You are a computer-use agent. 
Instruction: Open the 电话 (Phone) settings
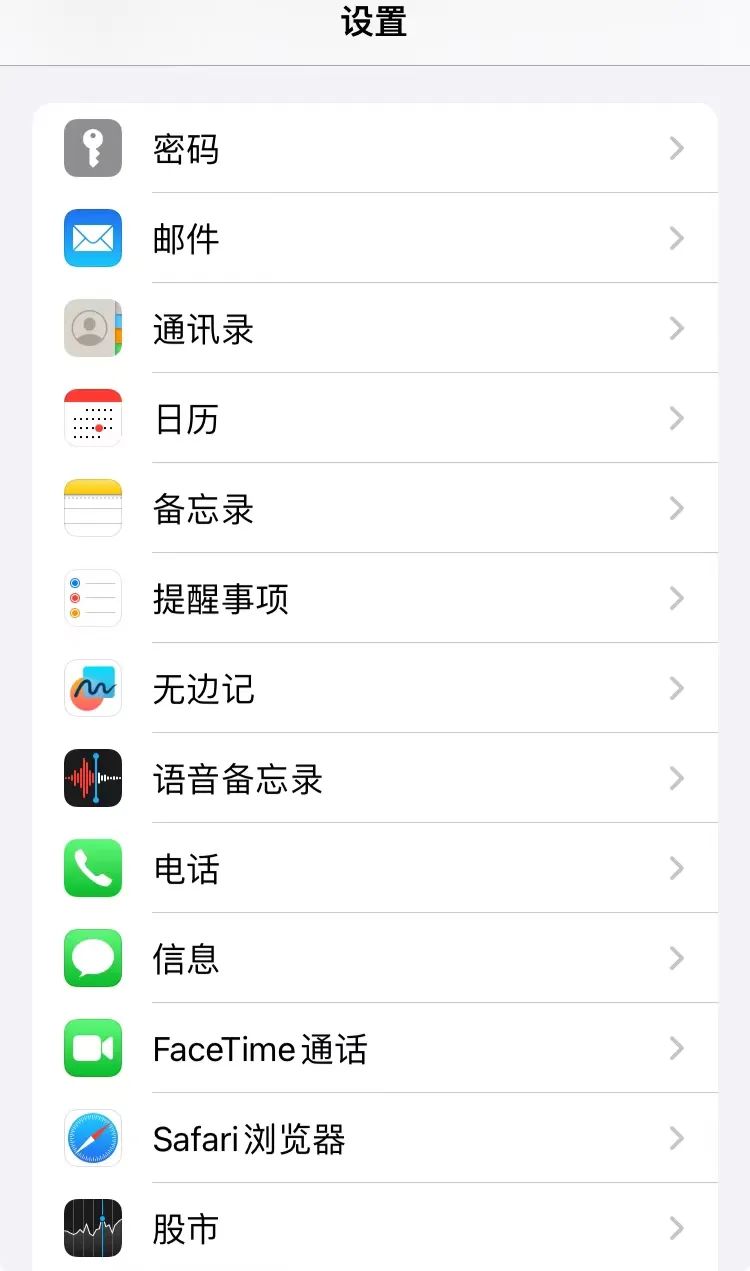pos(375,868)
